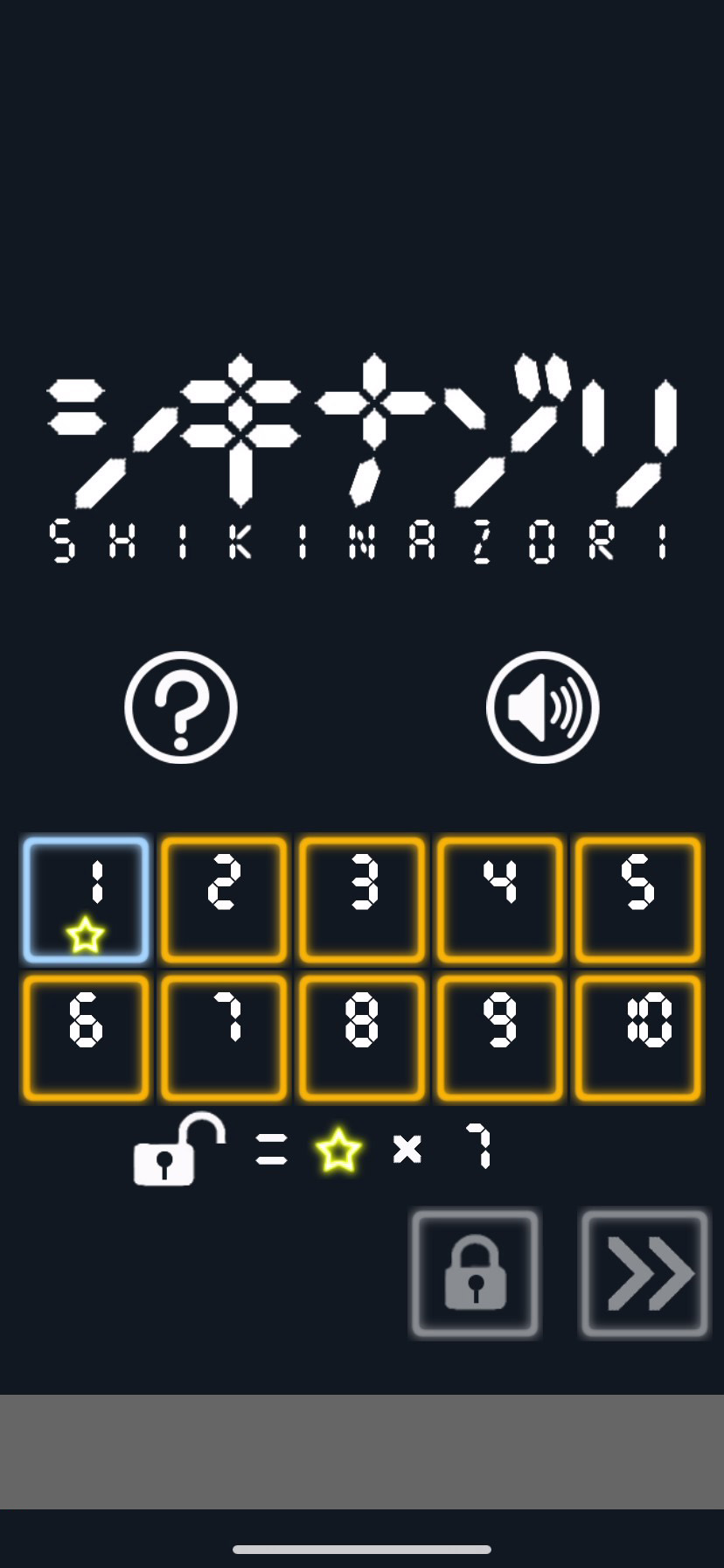Choose level 4
Viewport: 724px width, 1568px height.
pyautogui.click(x=500, y=899)
